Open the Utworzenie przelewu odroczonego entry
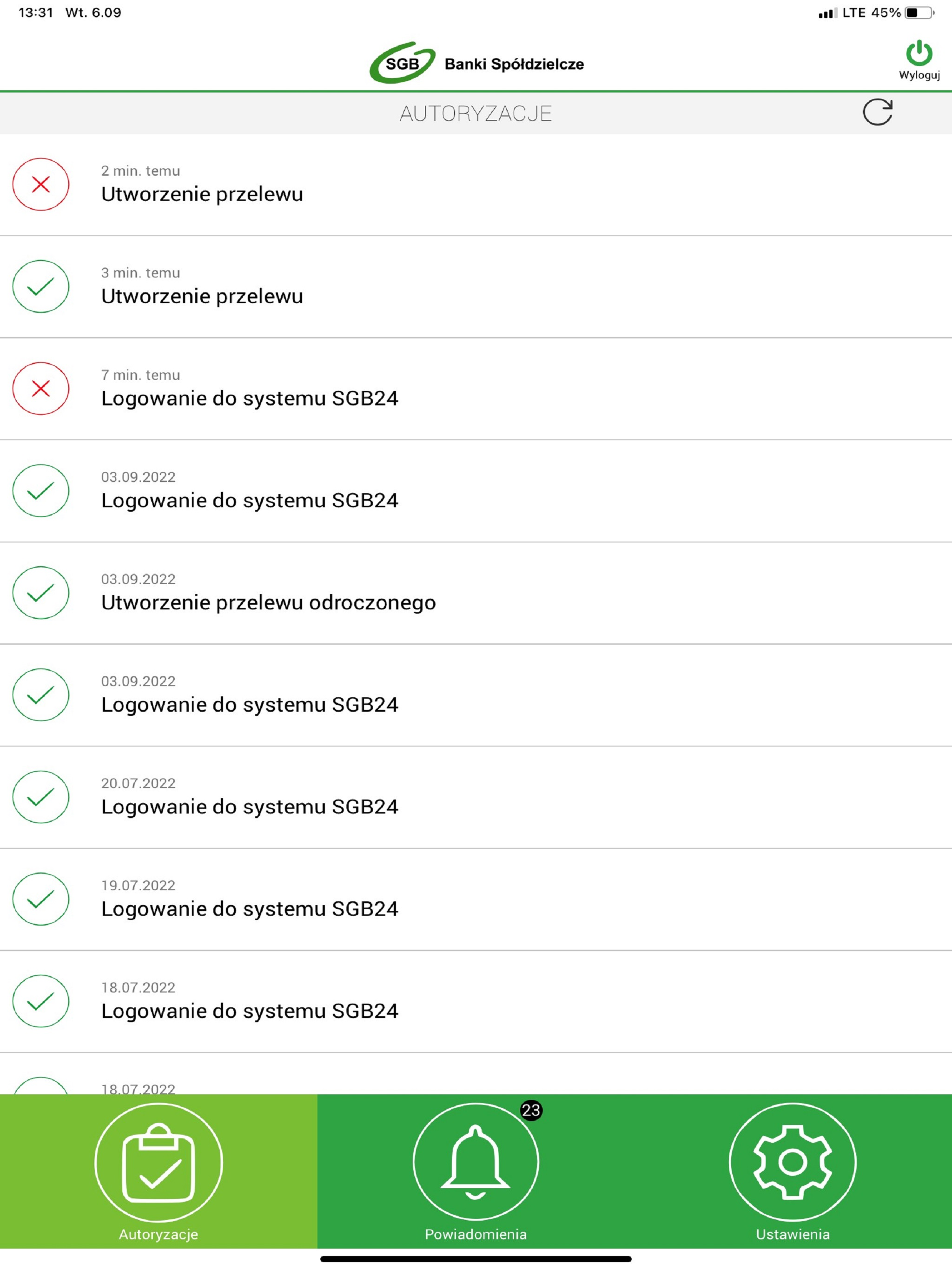The width and height of the screenshot is (952, 1270). (x=269, y=602)
